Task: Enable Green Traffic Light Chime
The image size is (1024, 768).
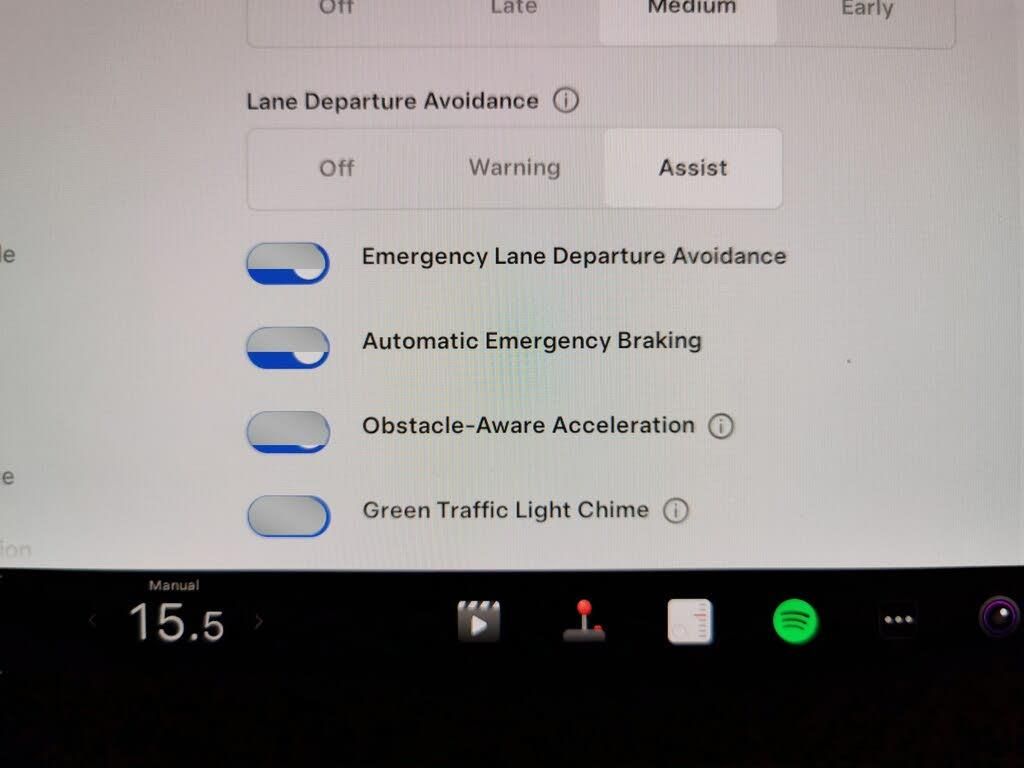Action: coord(288,516)
